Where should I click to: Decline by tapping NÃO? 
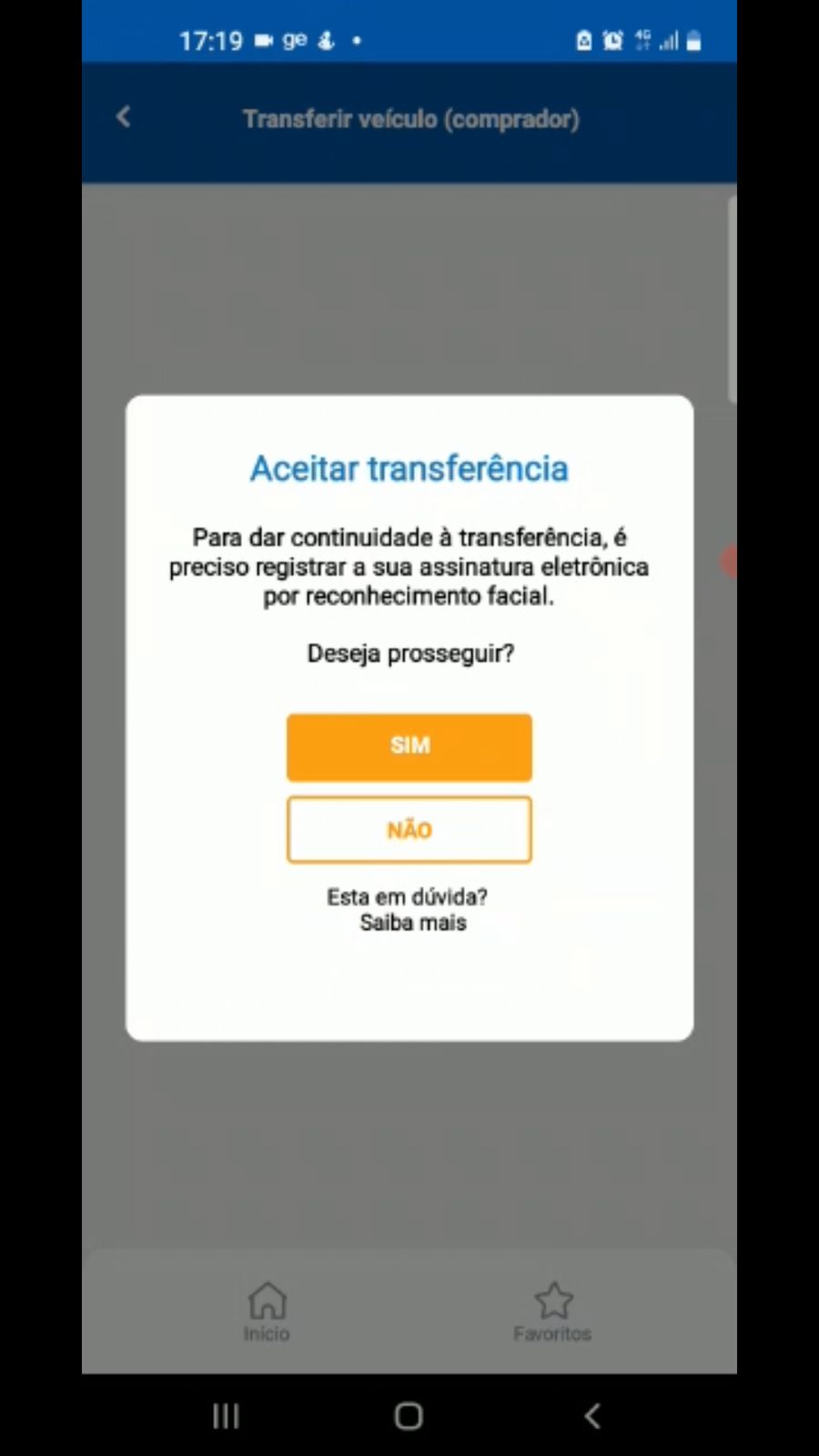[x=409, y=830]
